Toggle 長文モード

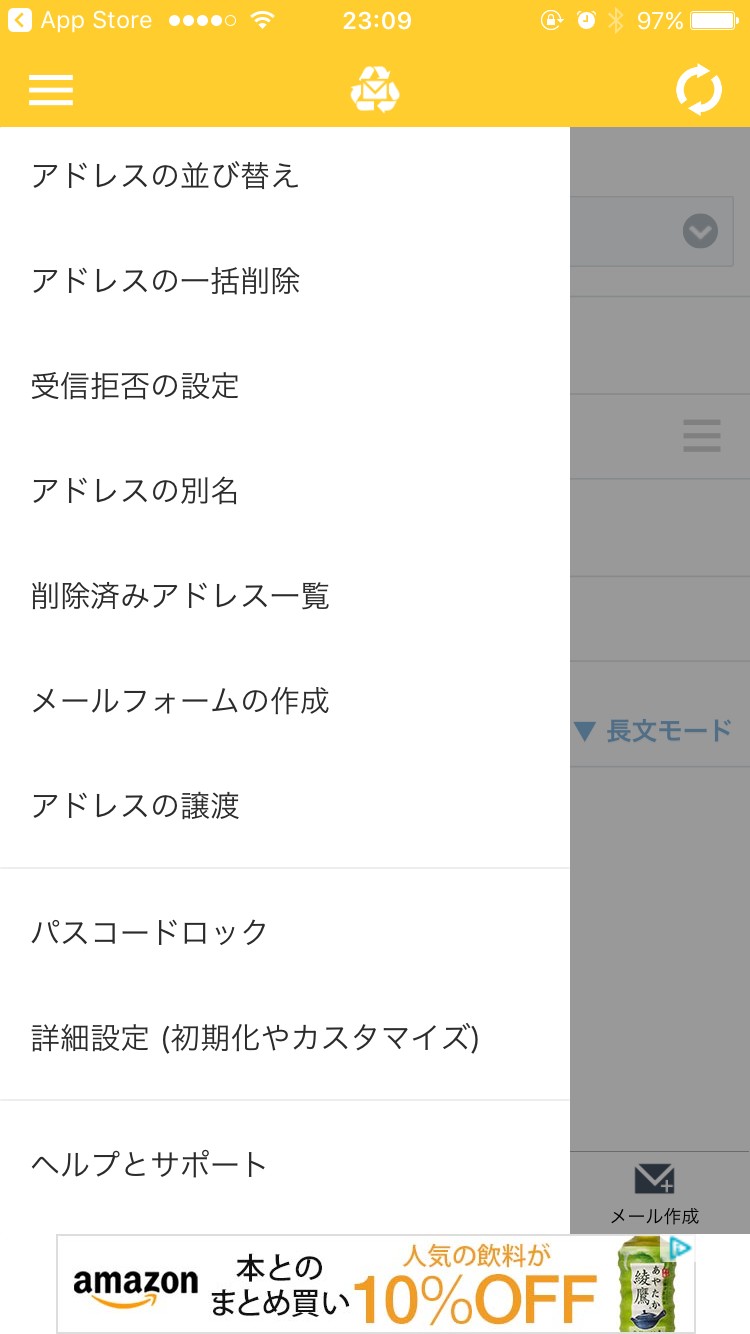(653, 731)
